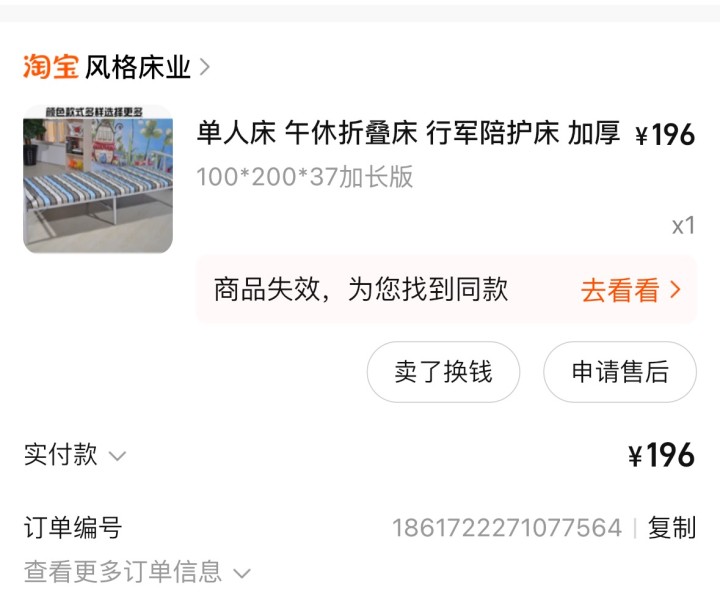Image resolution: width=720 pixels, height=606 pixels.
Task: Open the 单人床 午休折叠床 product title
Action: click(x=408, y=133)
